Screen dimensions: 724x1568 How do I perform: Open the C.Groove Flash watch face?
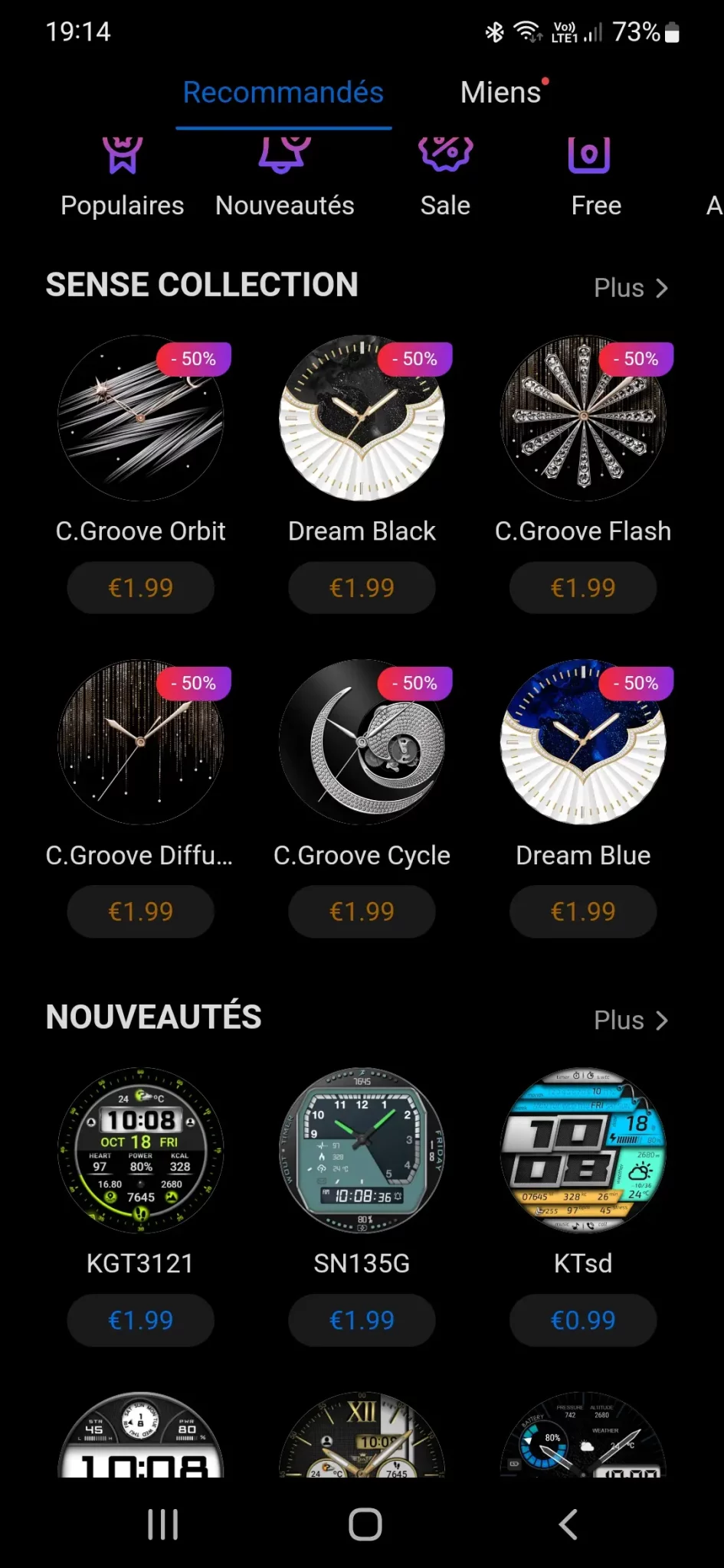coord(583,419)
